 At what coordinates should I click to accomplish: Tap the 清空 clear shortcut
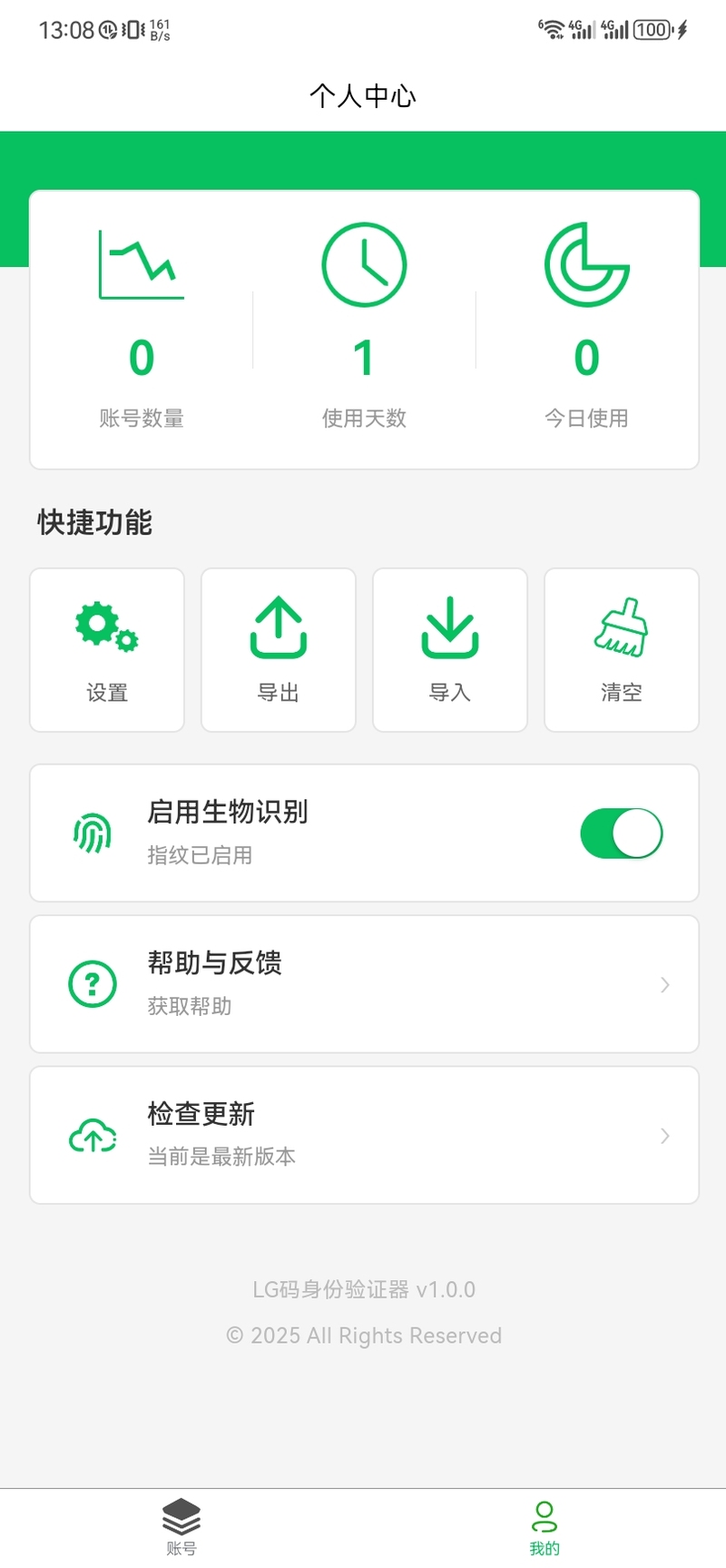(621, 650)
